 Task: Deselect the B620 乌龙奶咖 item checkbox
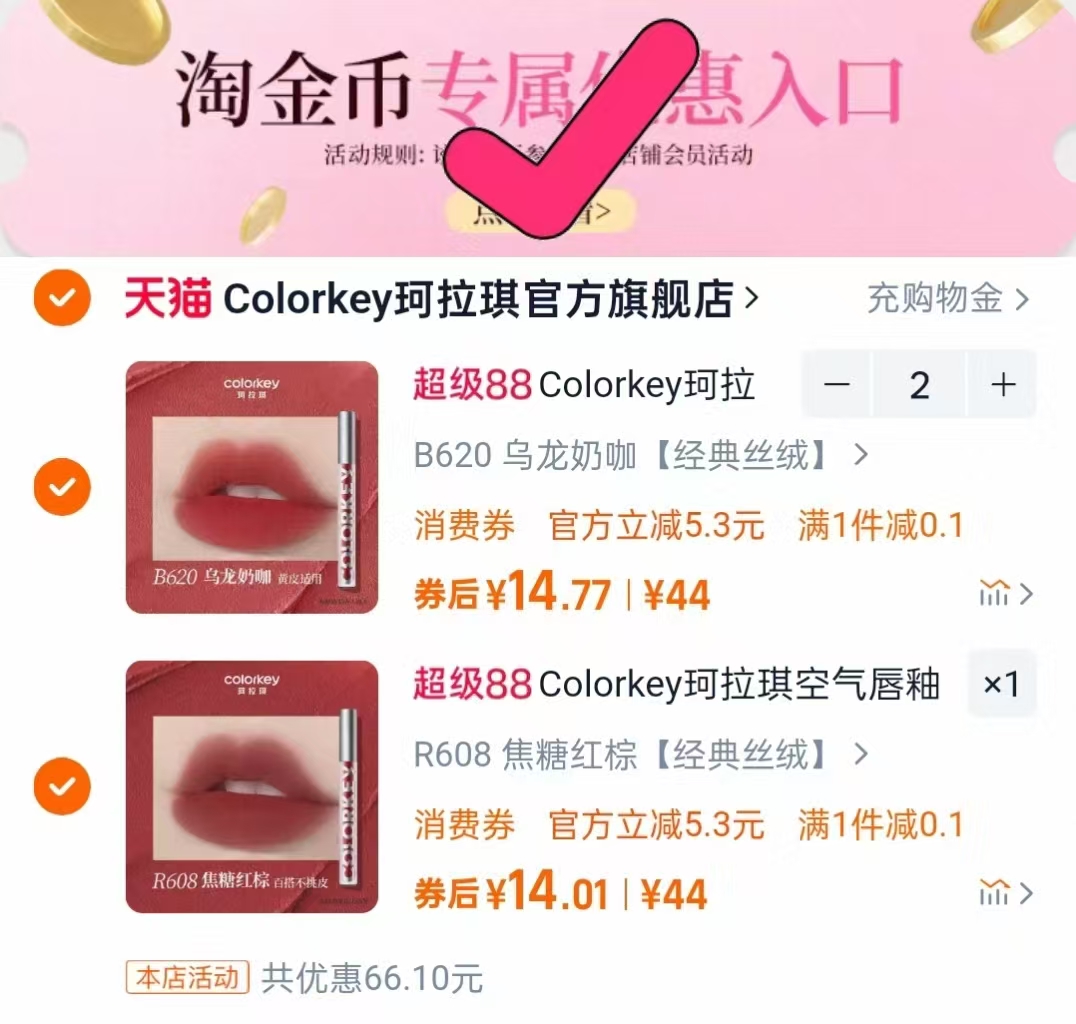coord(62,487)
